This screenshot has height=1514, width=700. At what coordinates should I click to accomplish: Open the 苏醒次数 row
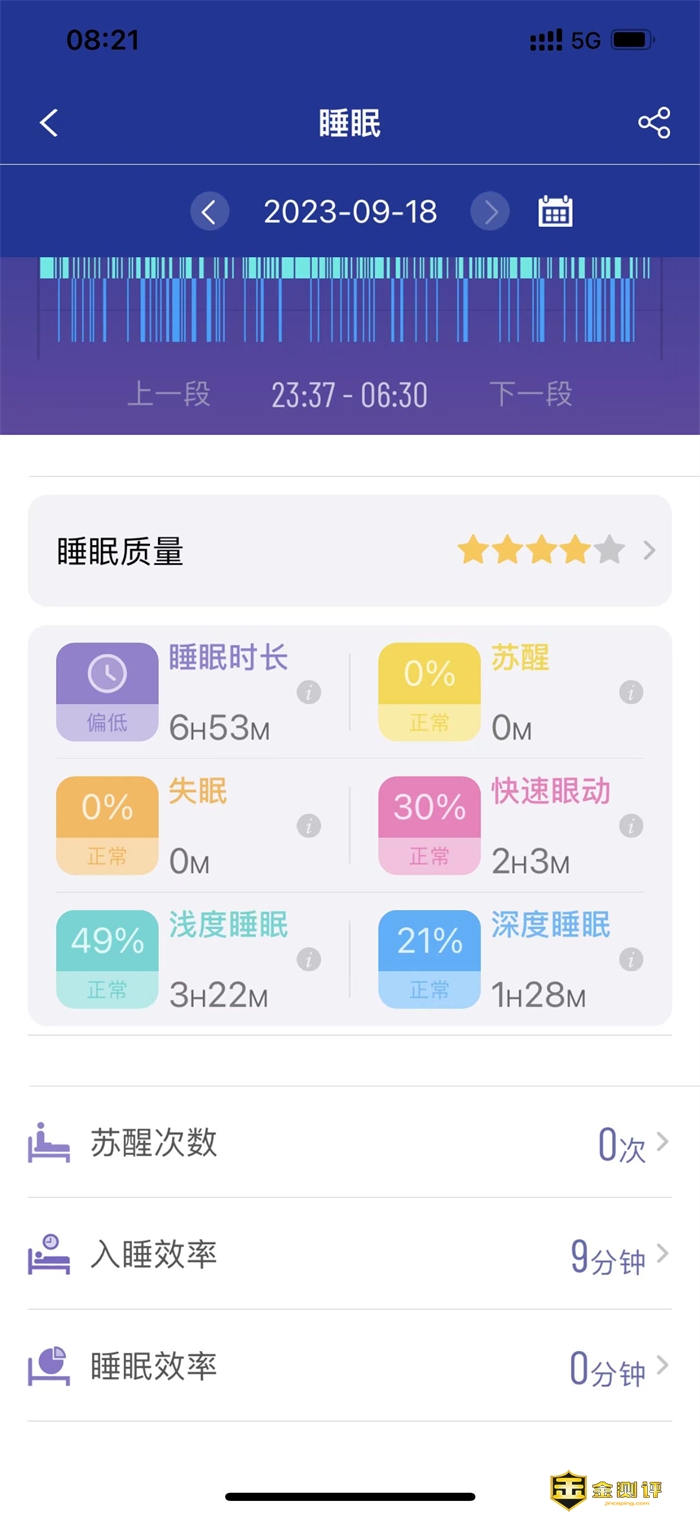tap(350, 1143)
